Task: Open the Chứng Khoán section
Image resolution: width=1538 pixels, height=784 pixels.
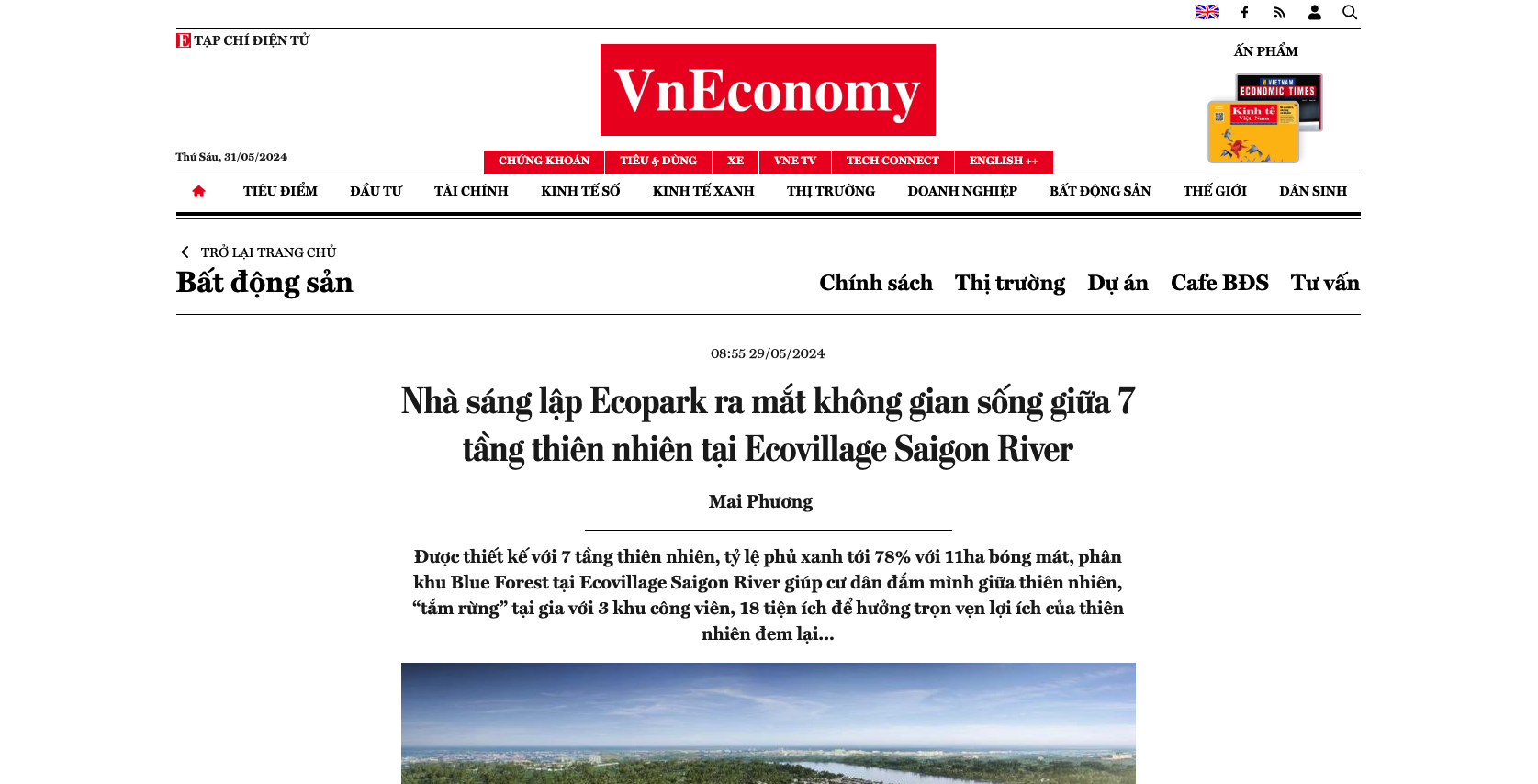Action: tap(544, 161)
